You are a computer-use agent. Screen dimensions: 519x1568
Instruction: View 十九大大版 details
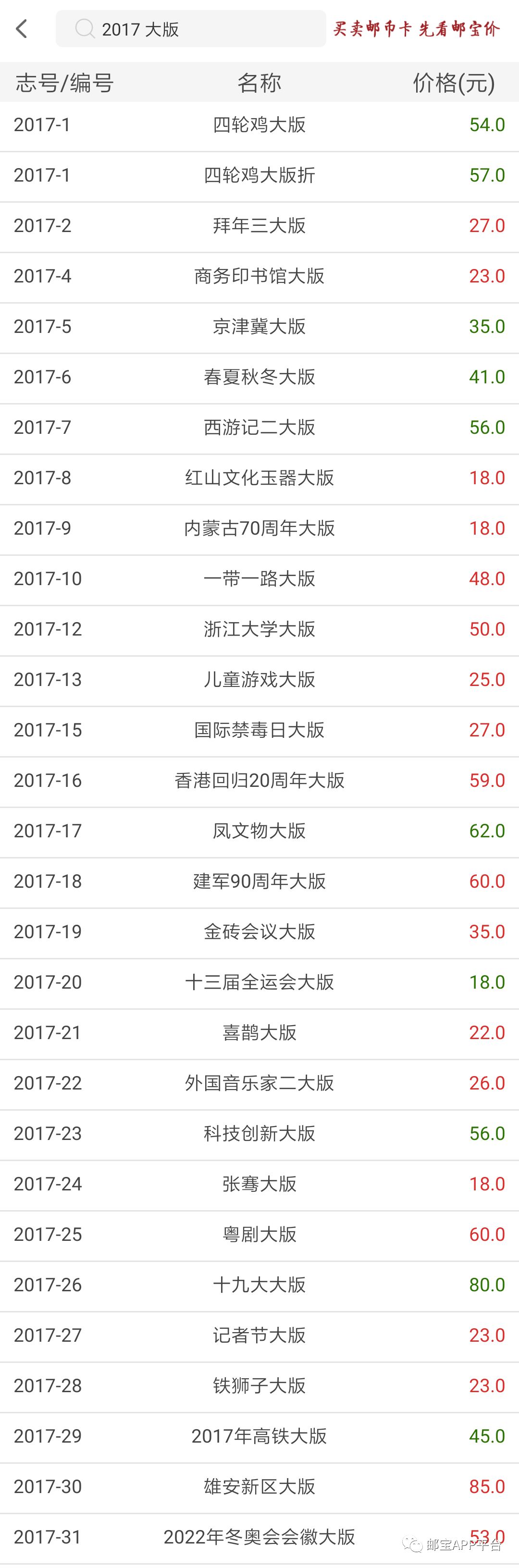click(259, 1285)
